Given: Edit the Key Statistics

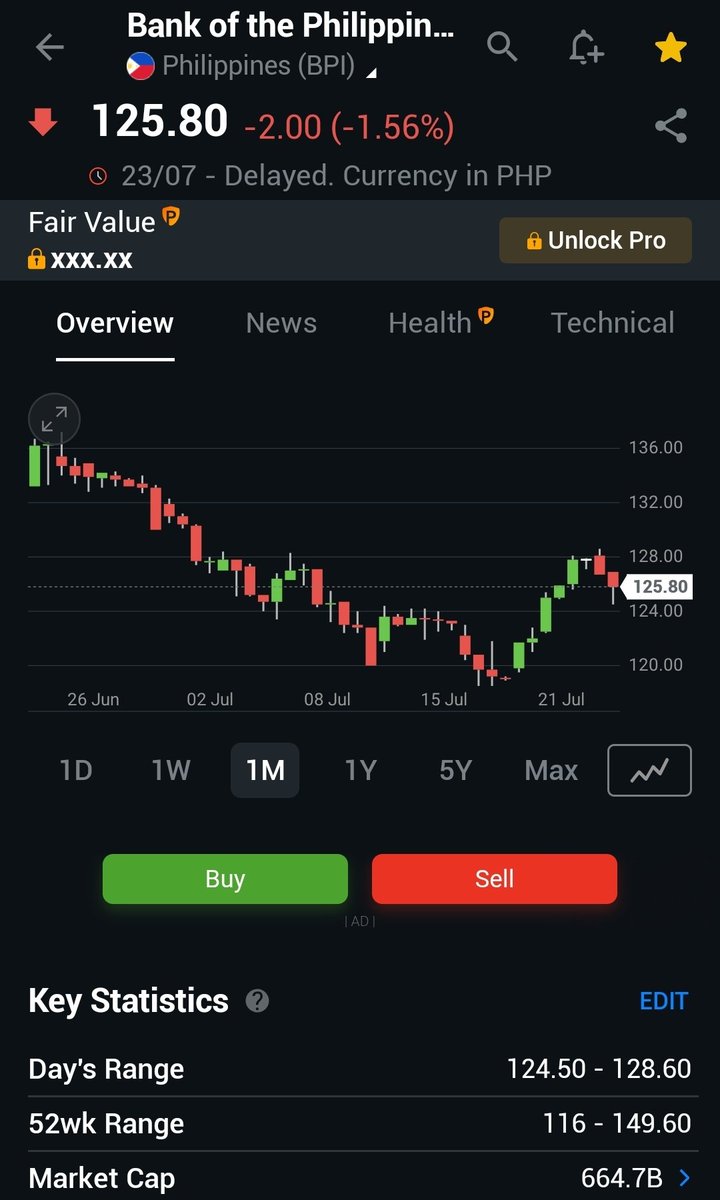Looking at the screenshot, I should (663, 1001).
